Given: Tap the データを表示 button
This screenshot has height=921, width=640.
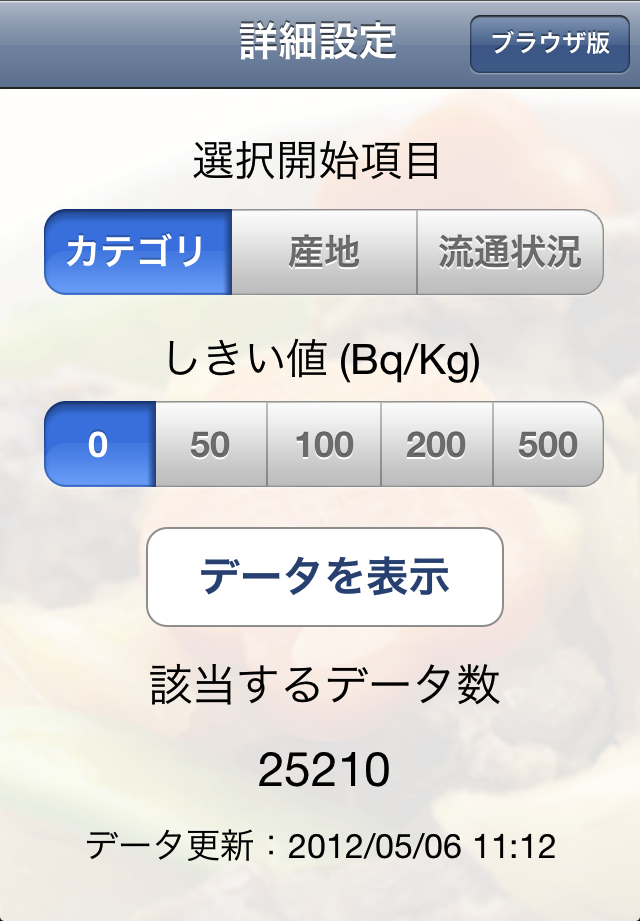Looking at the screenshot, I should coord(325,577).
